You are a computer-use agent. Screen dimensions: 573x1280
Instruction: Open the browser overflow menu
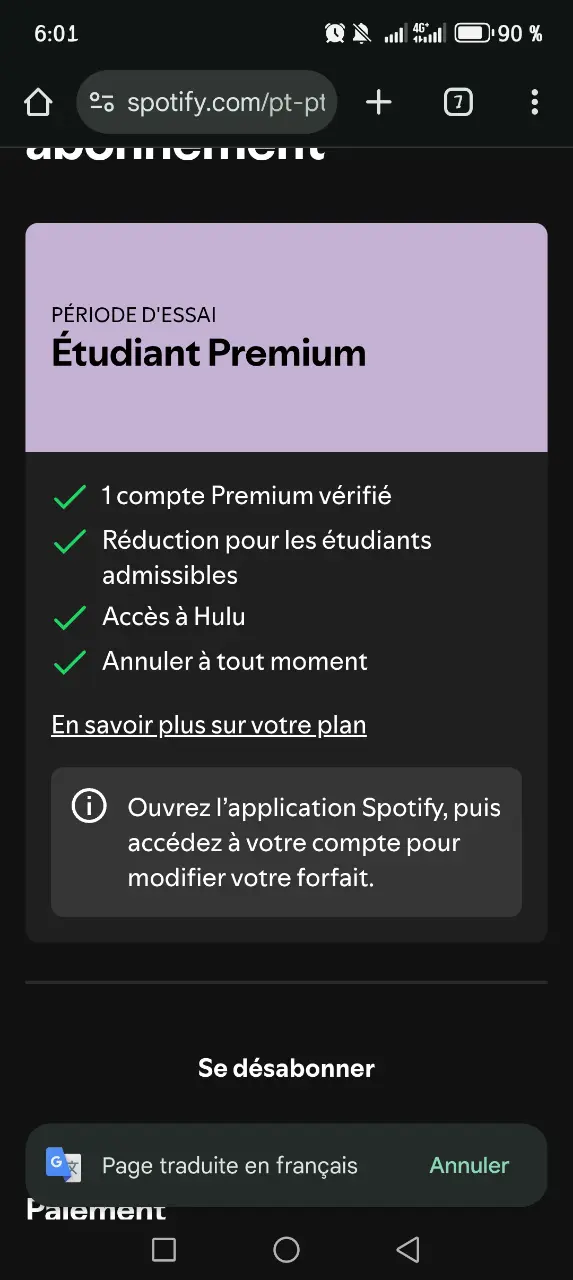point(535,102)
